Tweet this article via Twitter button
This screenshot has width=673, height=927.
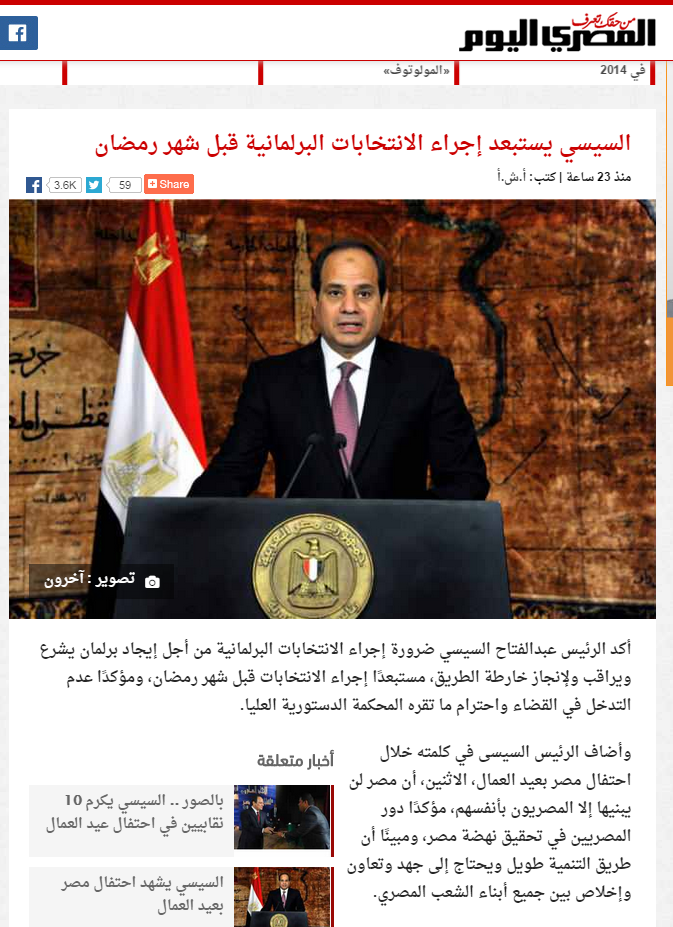pos(94,185)
